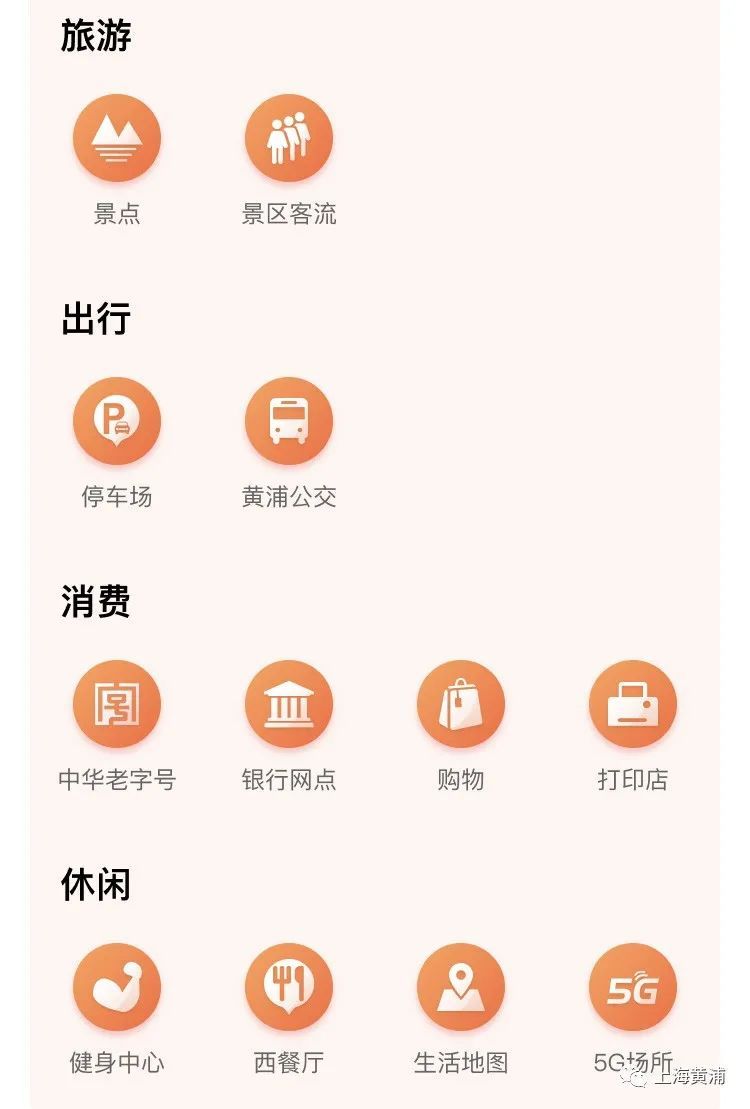Find a 停车场 parking lot
Viewport: 750px width, 1109px height.
[117, 422]
